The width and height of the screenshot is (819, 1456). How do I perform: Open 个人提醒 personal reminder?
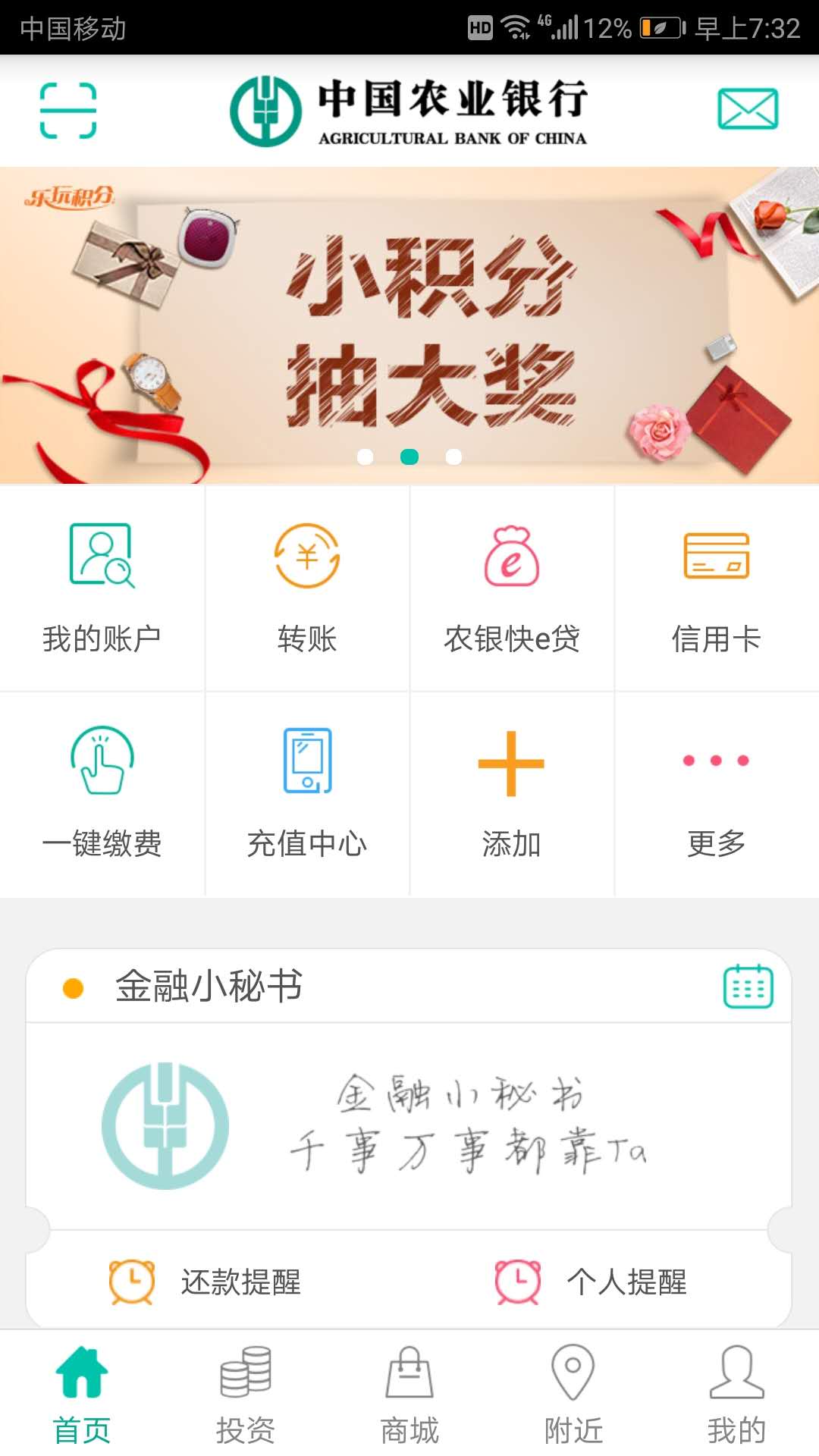pos(591,1282)
